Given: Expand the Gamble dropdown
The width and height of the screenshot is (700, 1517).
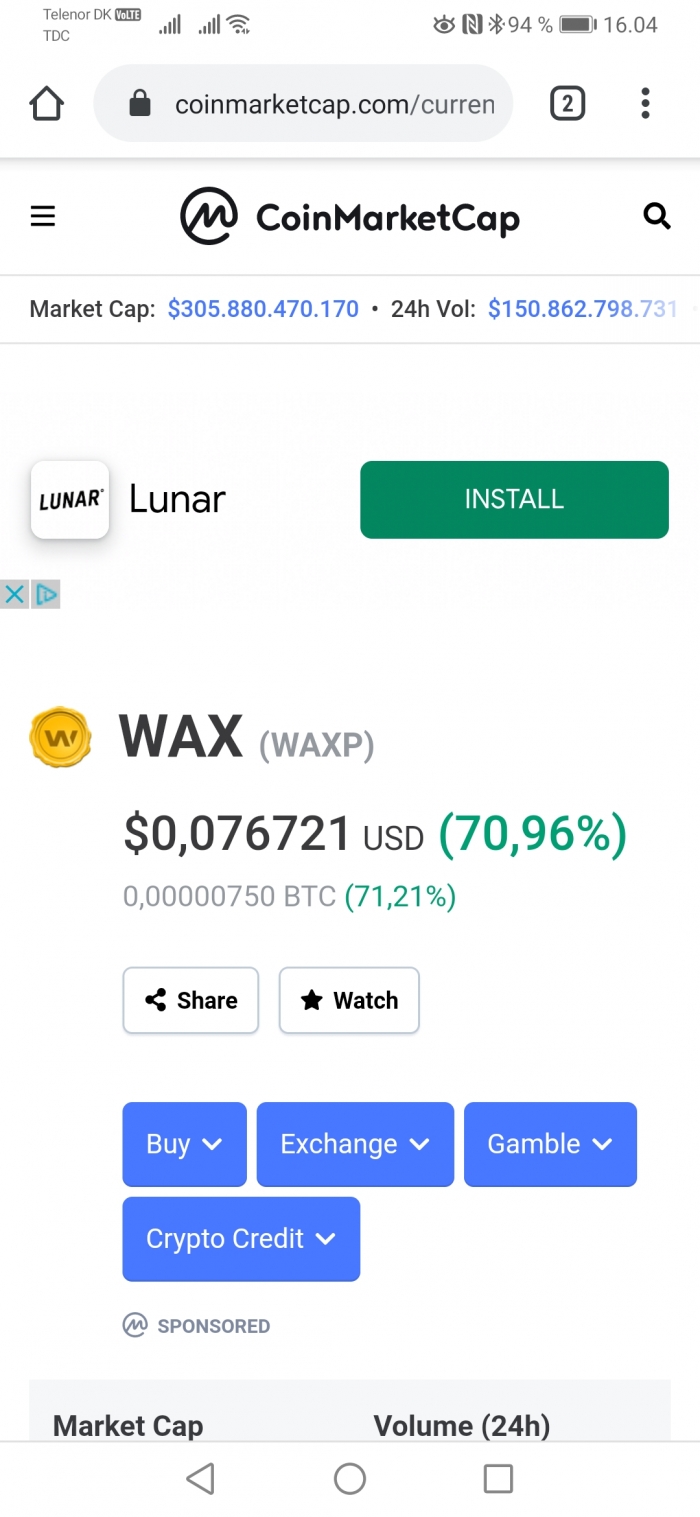Looking at the screenshot, I should tap(550, 1144).
